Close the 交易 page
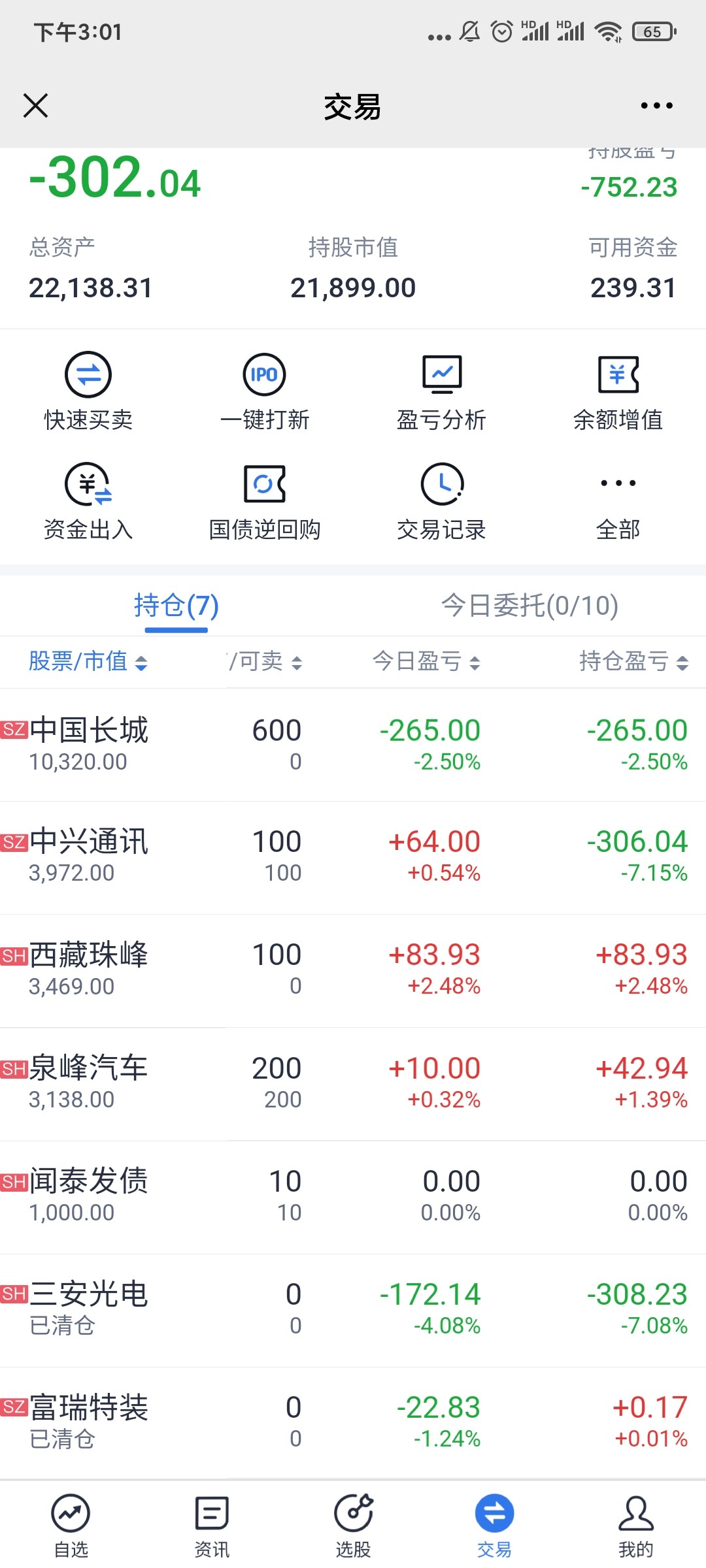 point(35,106)
